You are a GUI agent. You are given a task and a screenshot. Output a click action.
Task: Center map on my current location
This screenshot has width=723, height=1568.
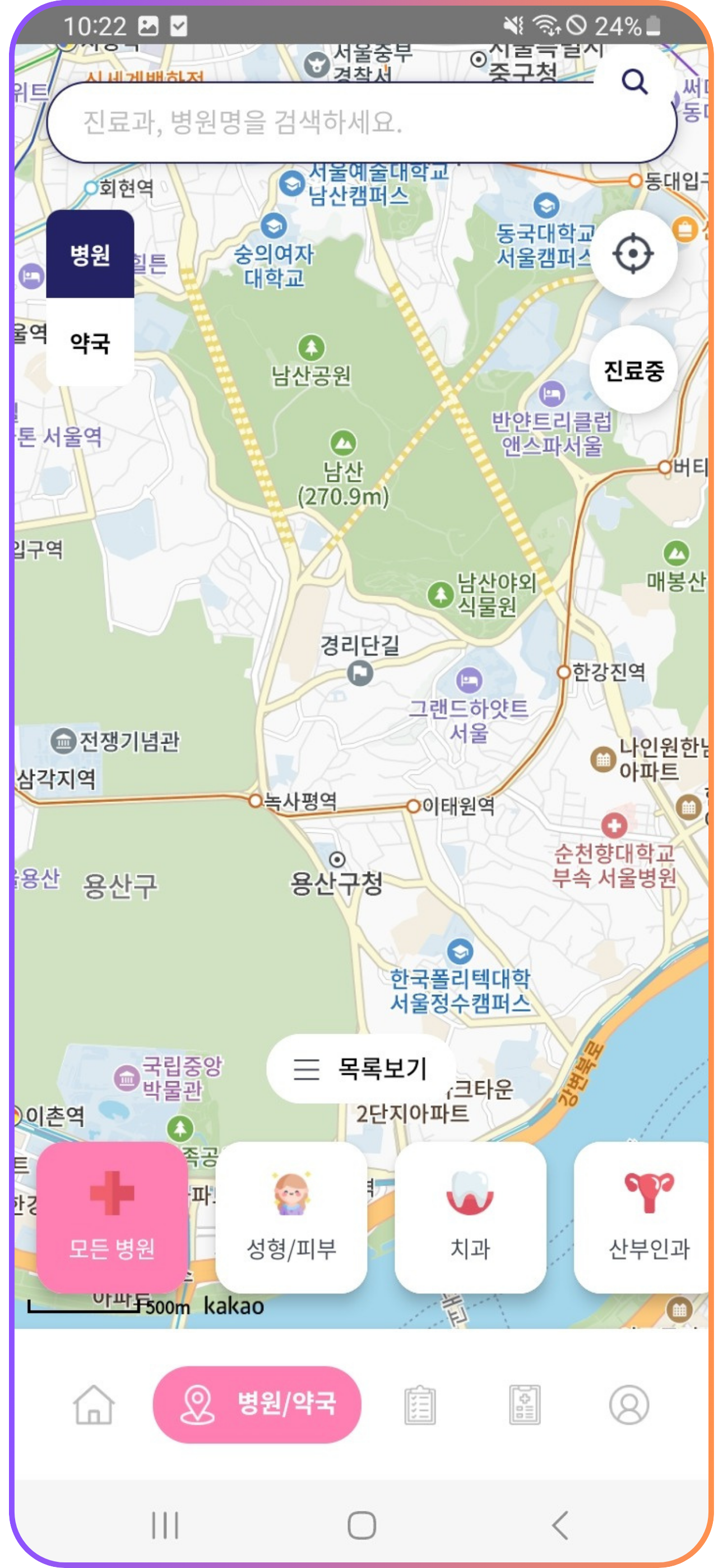pyautogui.click(x=633, y=253)
